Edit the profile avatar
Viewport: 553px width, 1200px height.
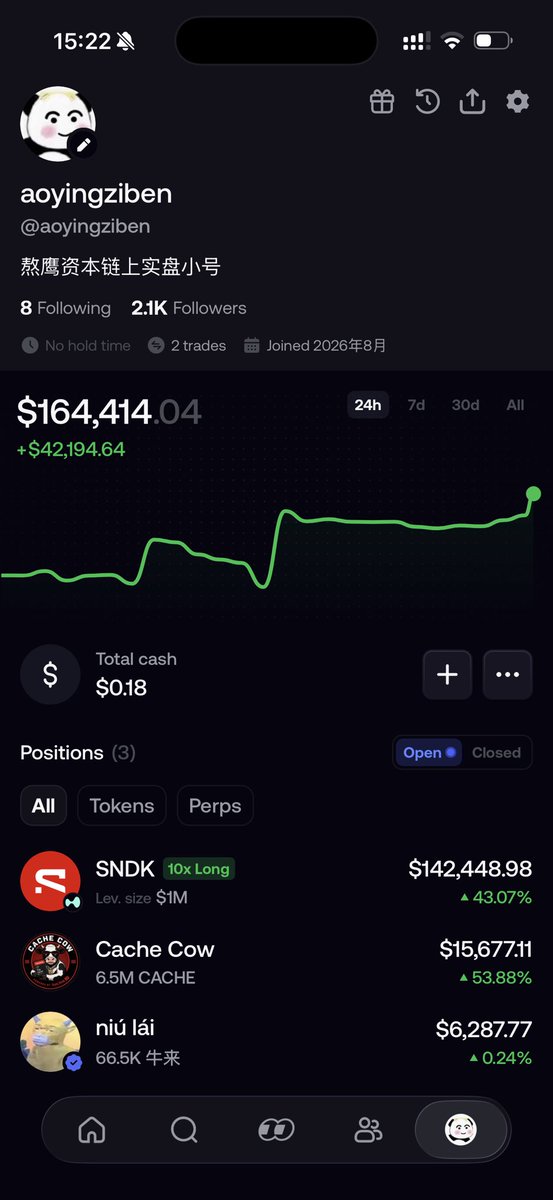pos(83,145)
